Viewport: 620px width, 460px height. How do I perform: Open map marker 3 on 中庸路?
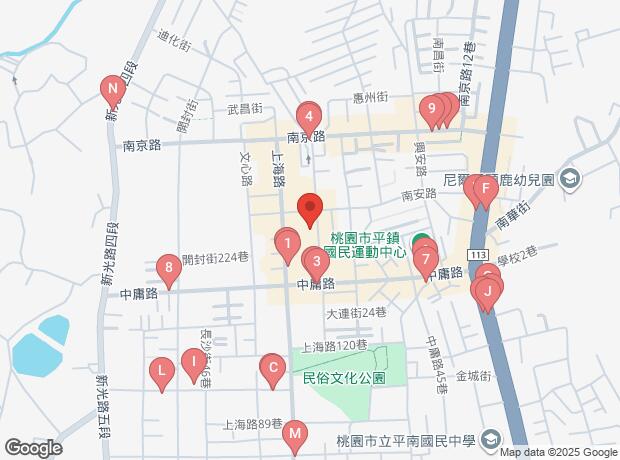(x=317, y=264)
